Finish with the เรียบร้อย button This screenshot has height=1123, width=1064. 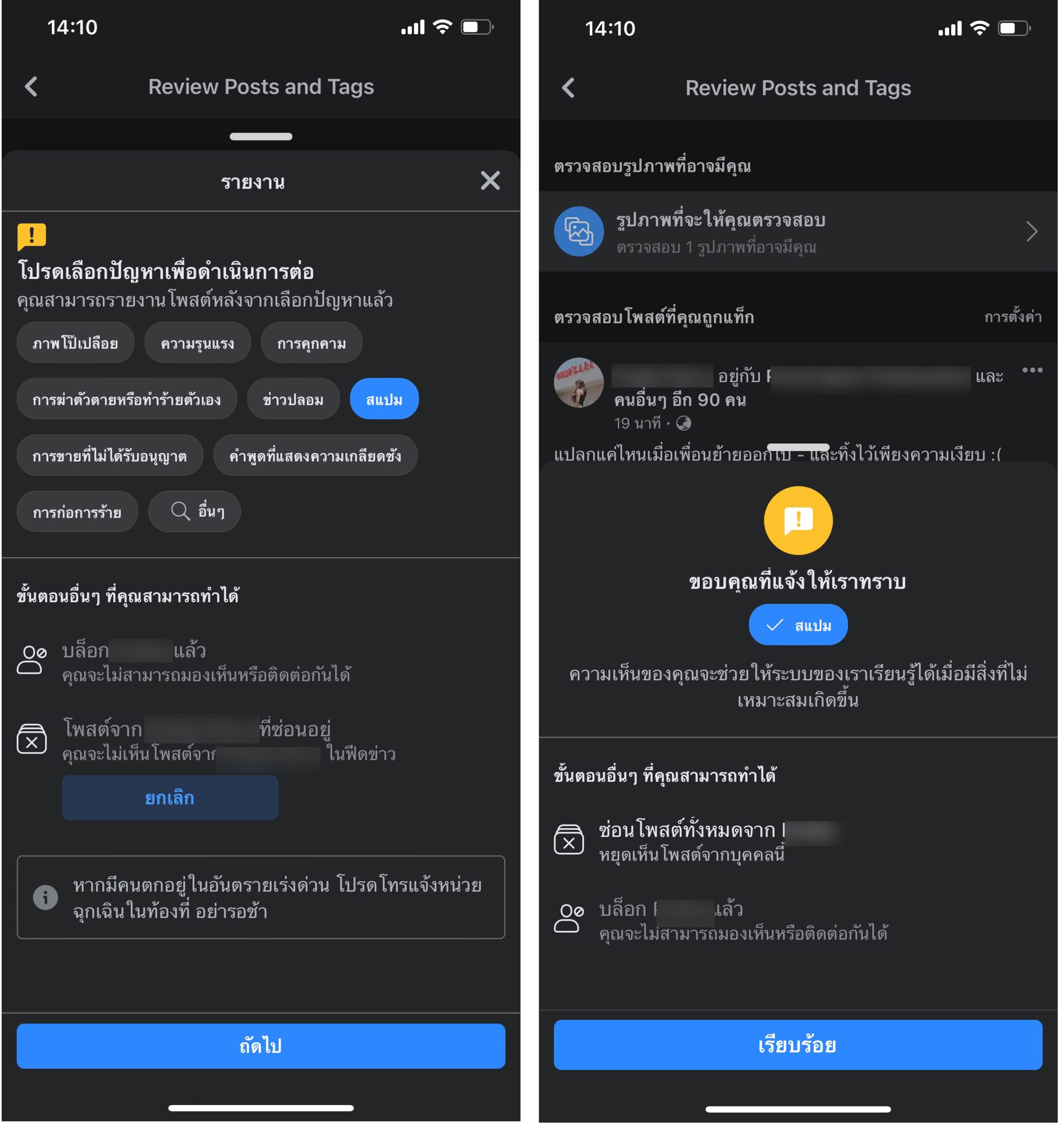coord(797,1045)
